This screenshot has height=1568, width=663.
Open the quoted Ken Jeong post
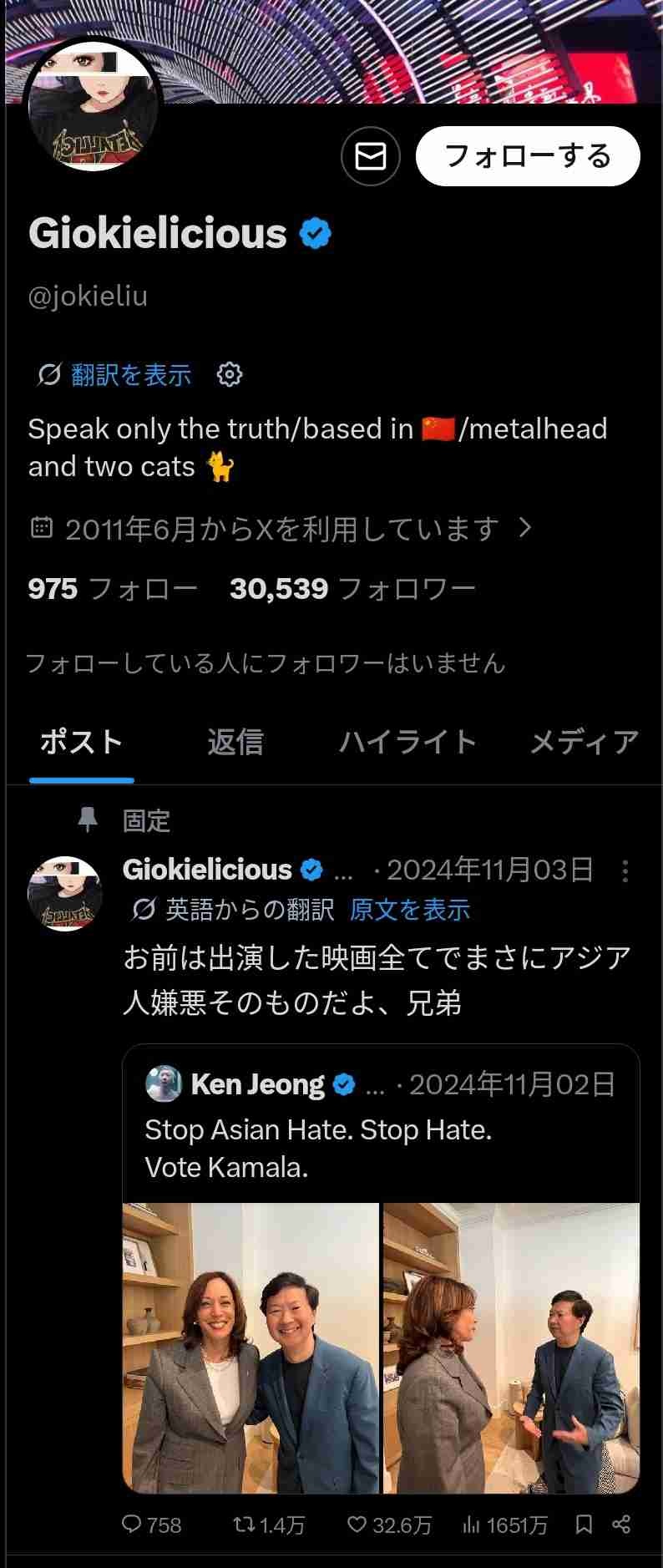[381, 1128]
